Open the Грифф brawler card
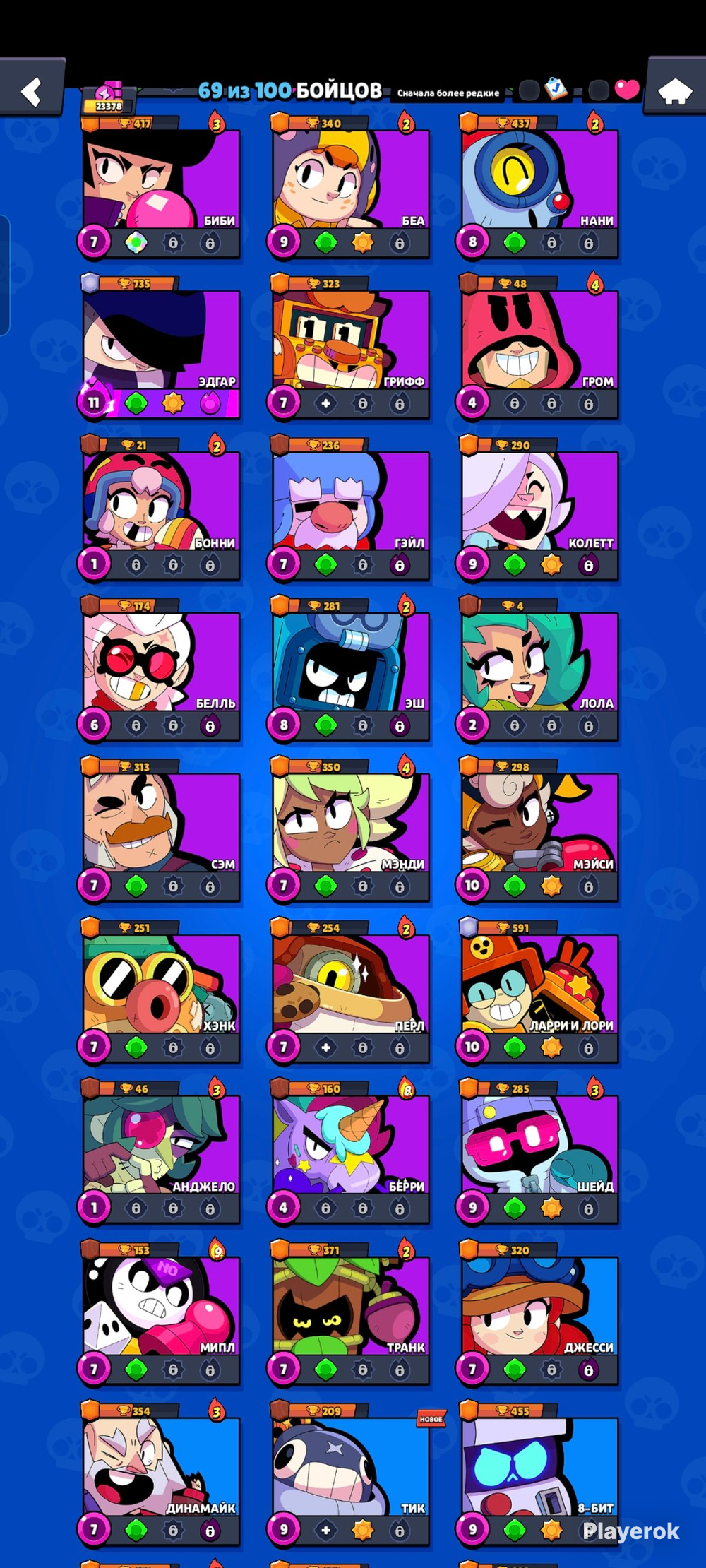Image resolution: width=706 pixels, height=1568 pixels. (350, 341)
